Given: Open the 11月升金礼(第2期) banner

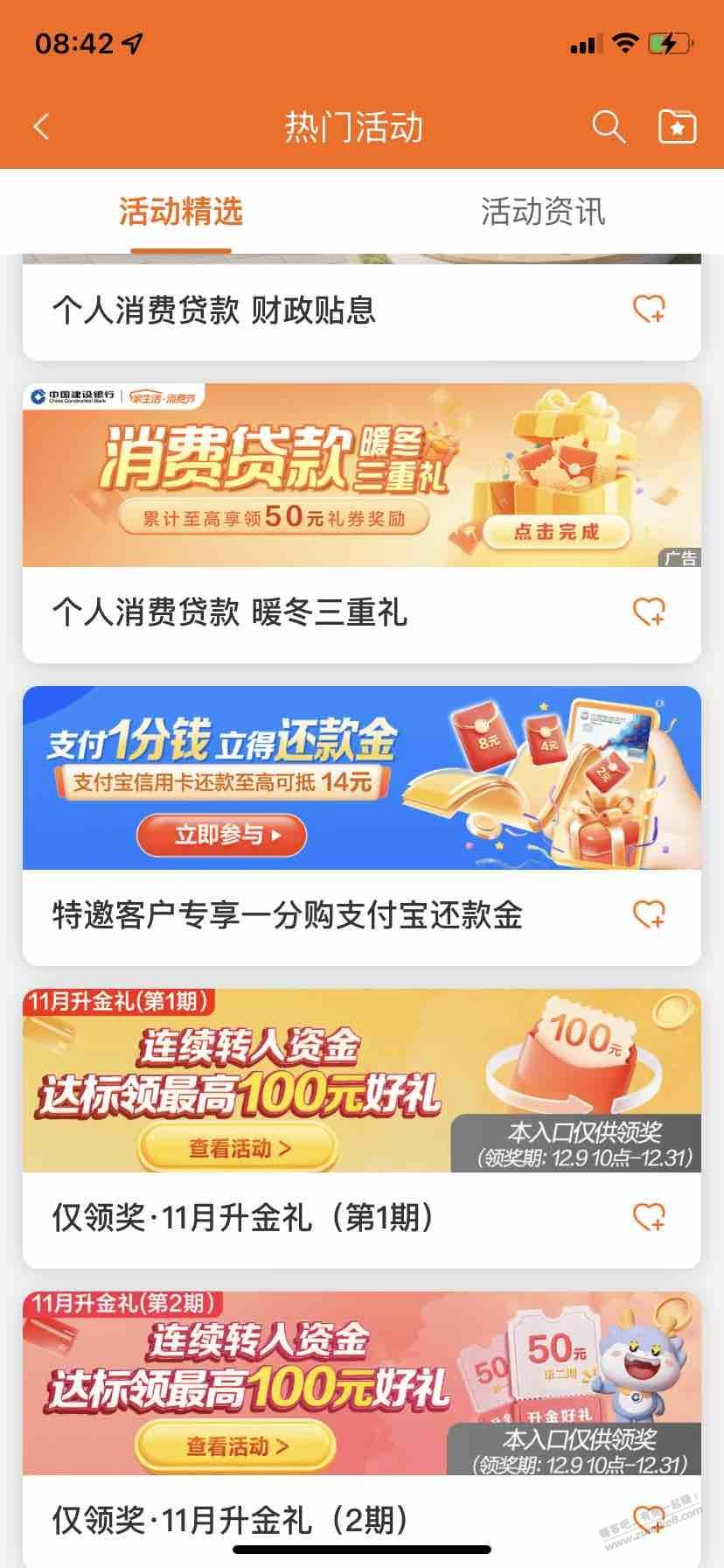Looking at the screenshot, I should (x=361, y=1383).
